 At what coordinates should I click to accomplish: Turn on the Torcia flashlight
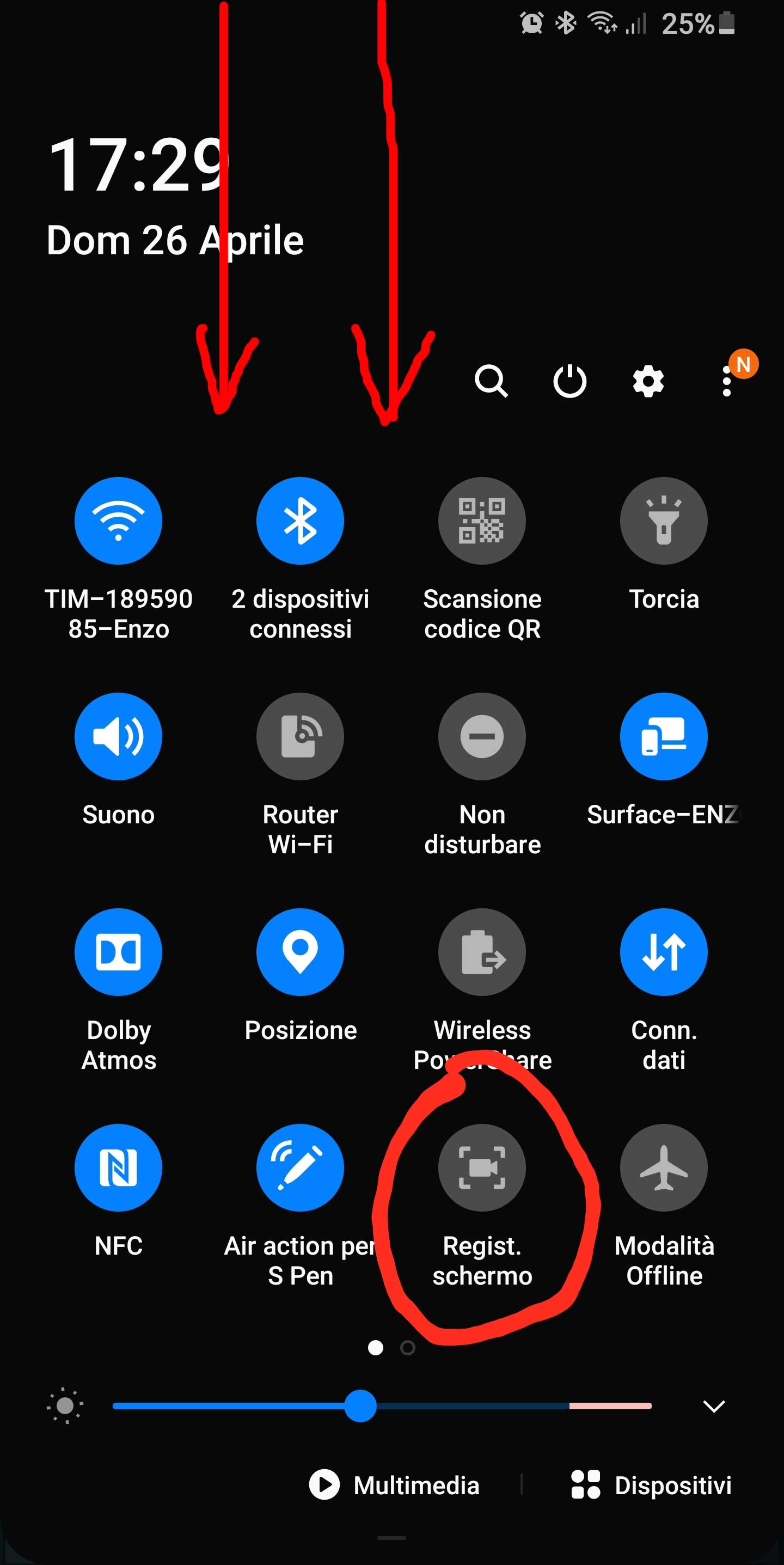pos(663,521)
